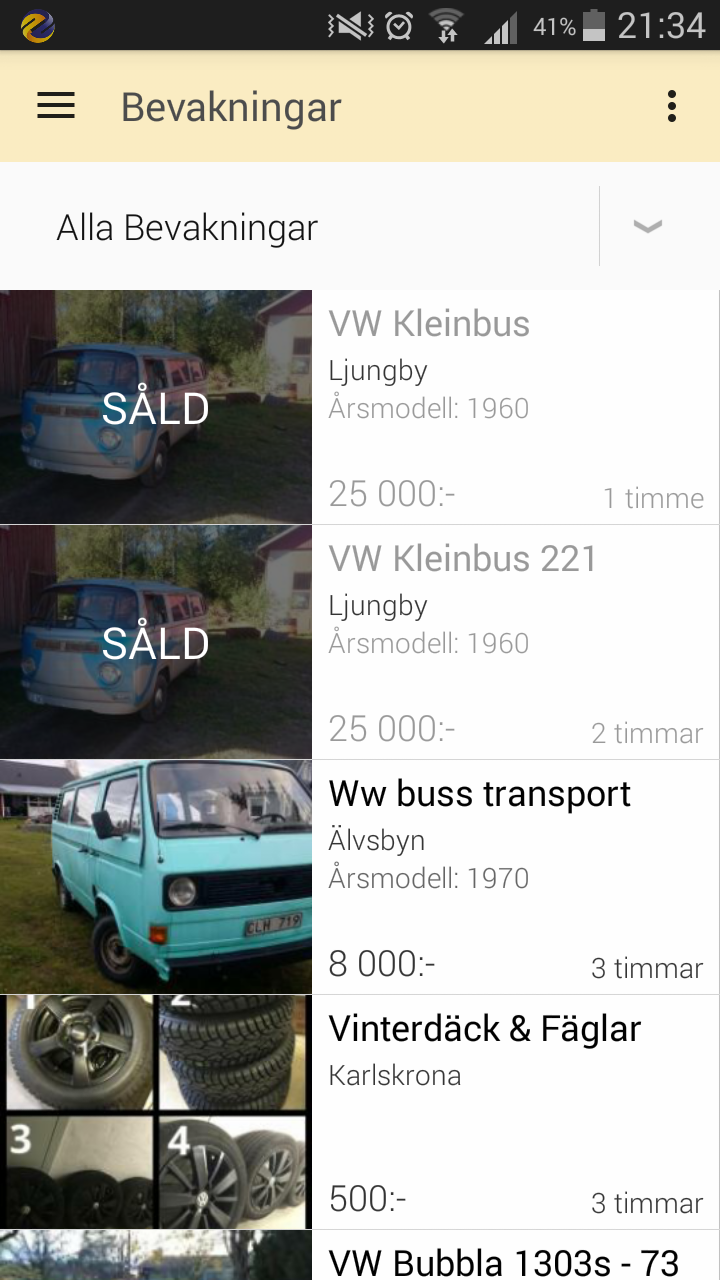Tap the alarm clock status icon

click(400, 25)
